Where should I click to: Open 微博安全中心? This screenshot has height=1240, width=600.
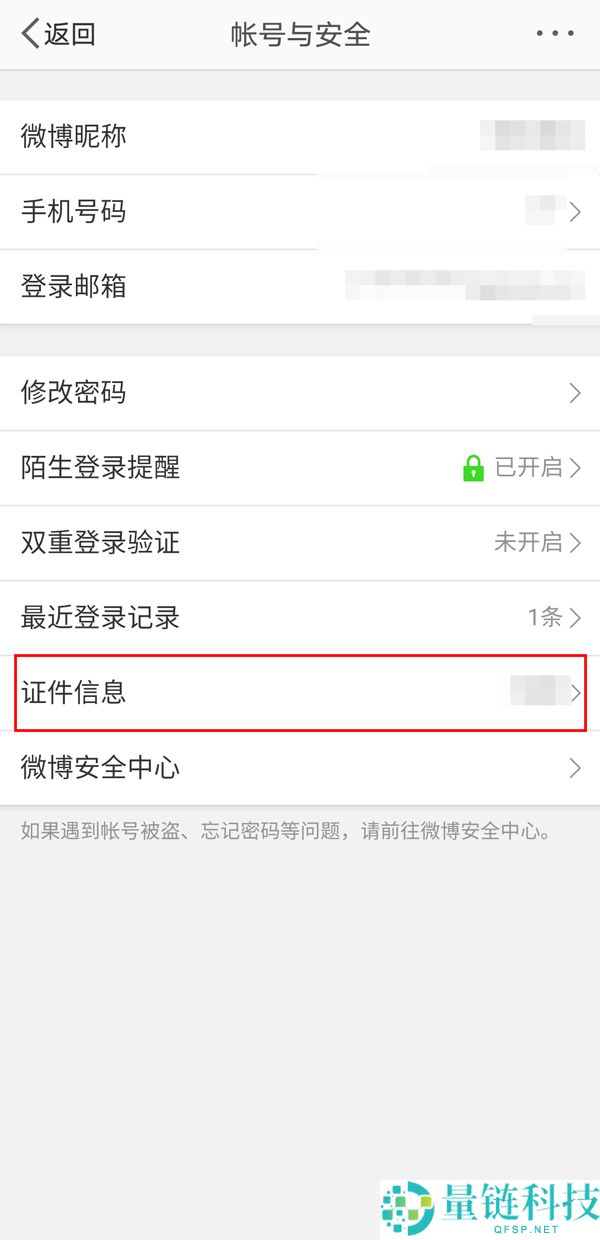(x=300, y=768)
